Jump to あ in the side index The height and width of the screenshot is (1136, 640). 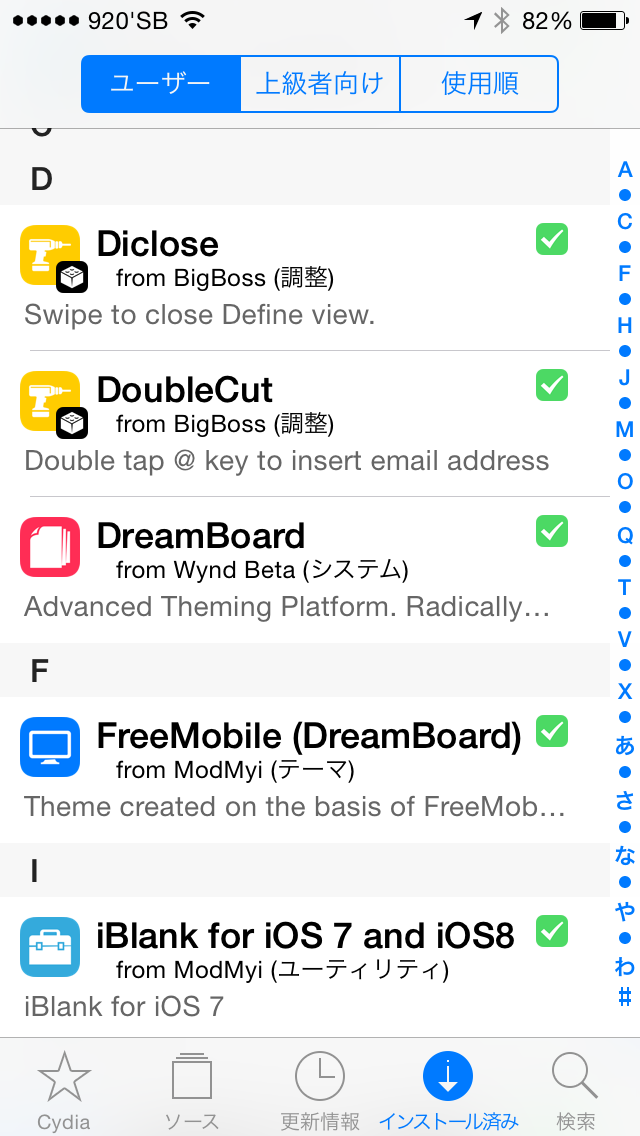(x=624, y=744)
